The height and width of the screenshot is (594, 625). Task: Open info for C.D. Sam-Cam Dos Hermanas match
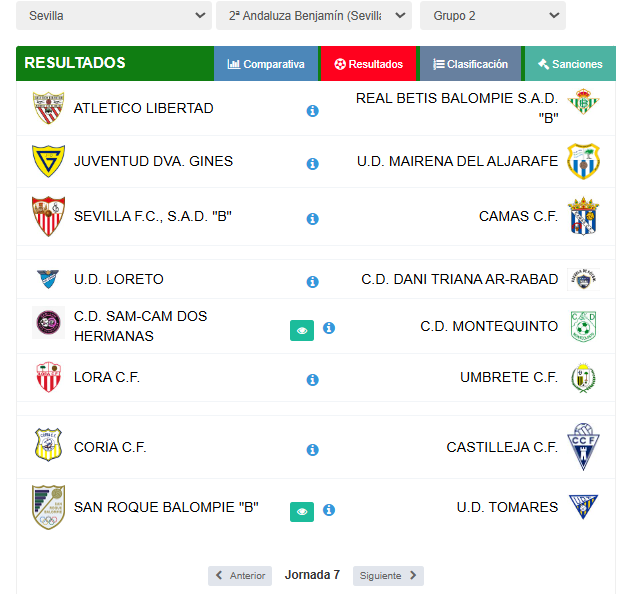(329, 328)
